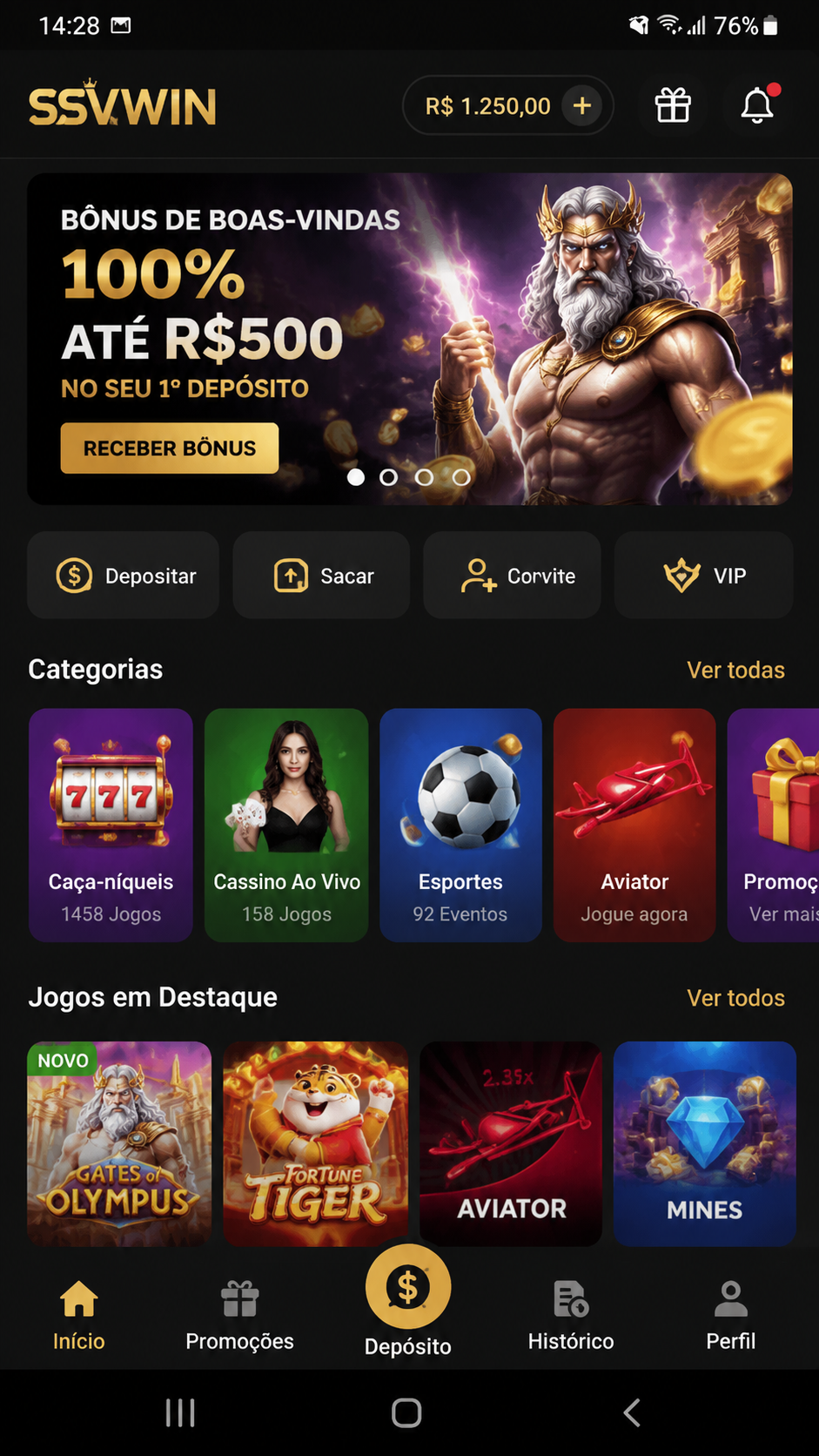
Task: Open the notifications bell
Action: pyautogui.click(x=757, y=106)
